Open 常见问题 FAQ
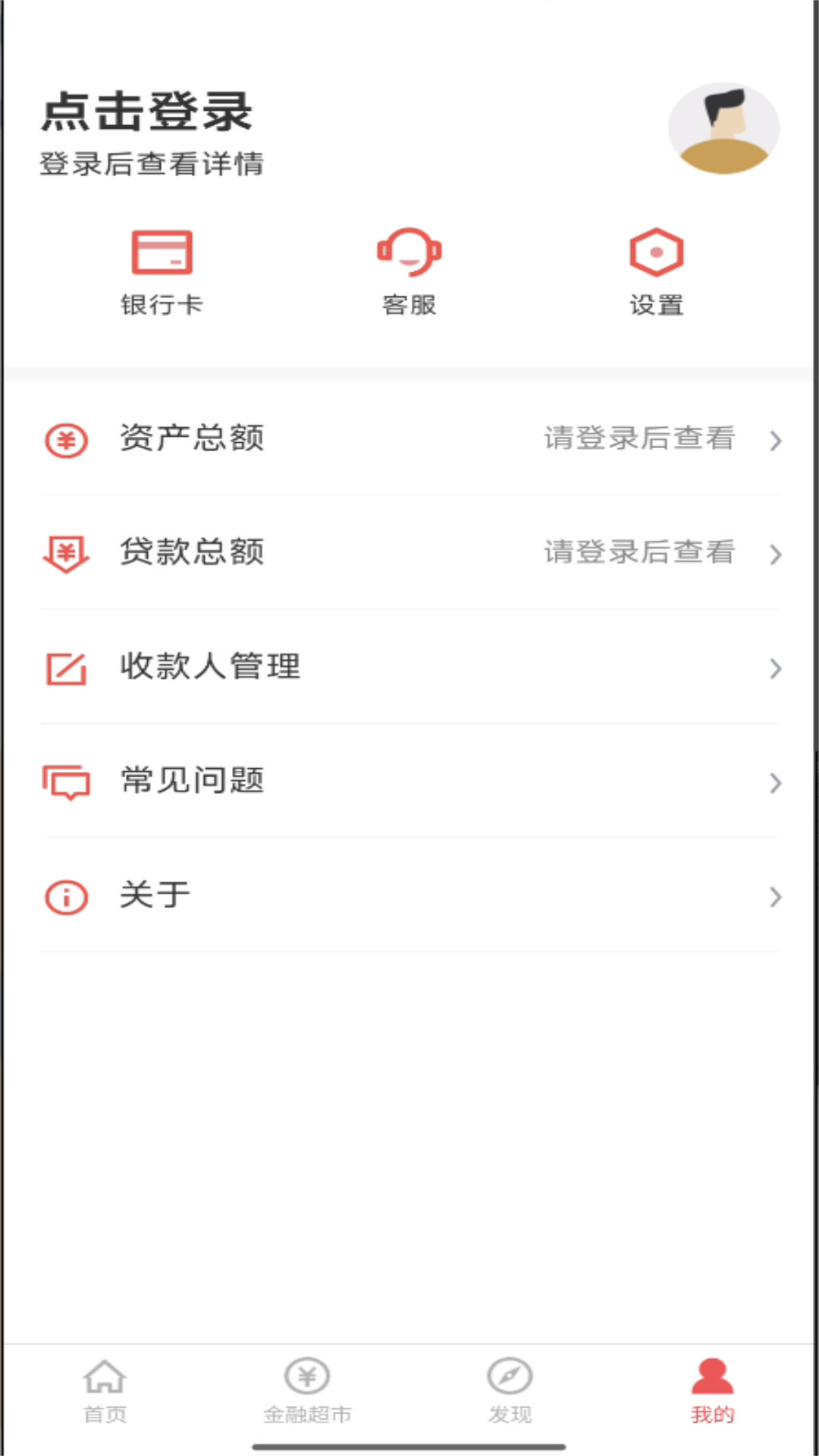 click(409, 781)
